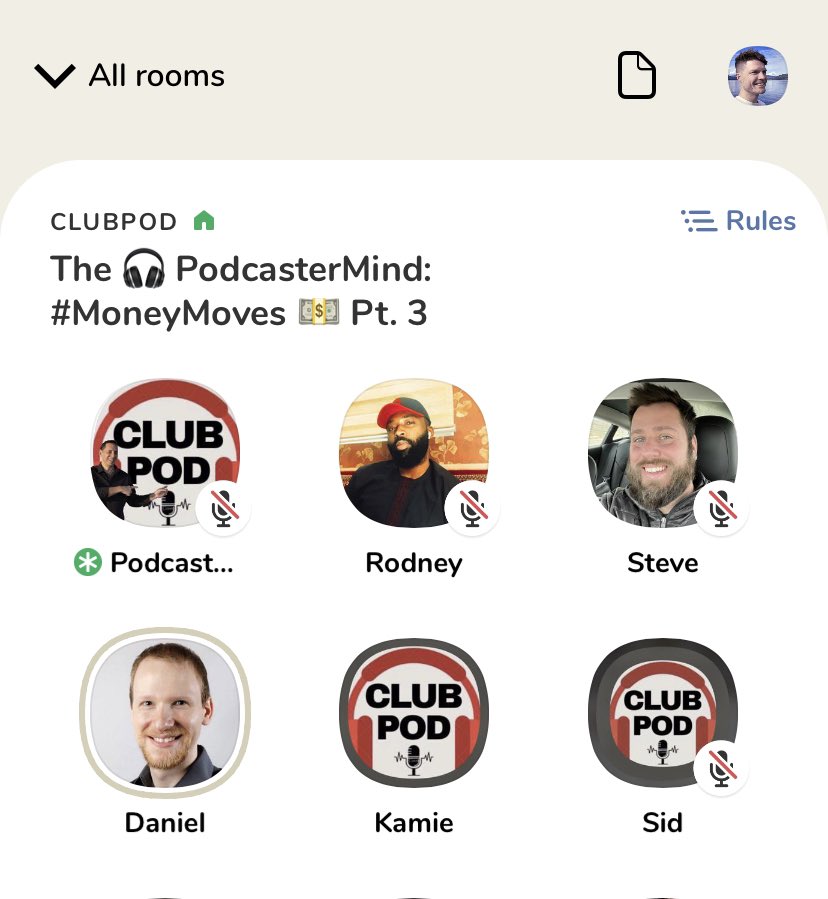Open the CLUBPOD club page
Viewport: 828px width, 899px height.
tap(114, 221)
